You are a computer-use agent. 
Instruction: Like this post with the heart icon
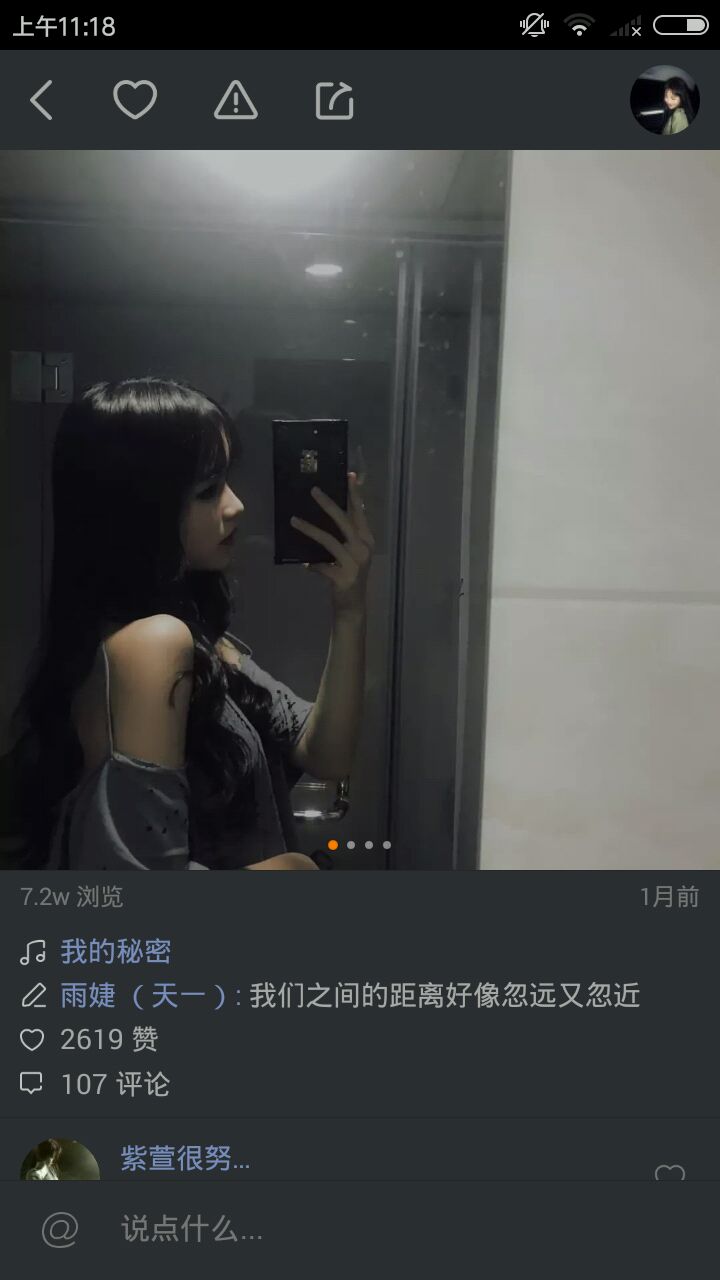pyautogui.click(x=134, y=101)
